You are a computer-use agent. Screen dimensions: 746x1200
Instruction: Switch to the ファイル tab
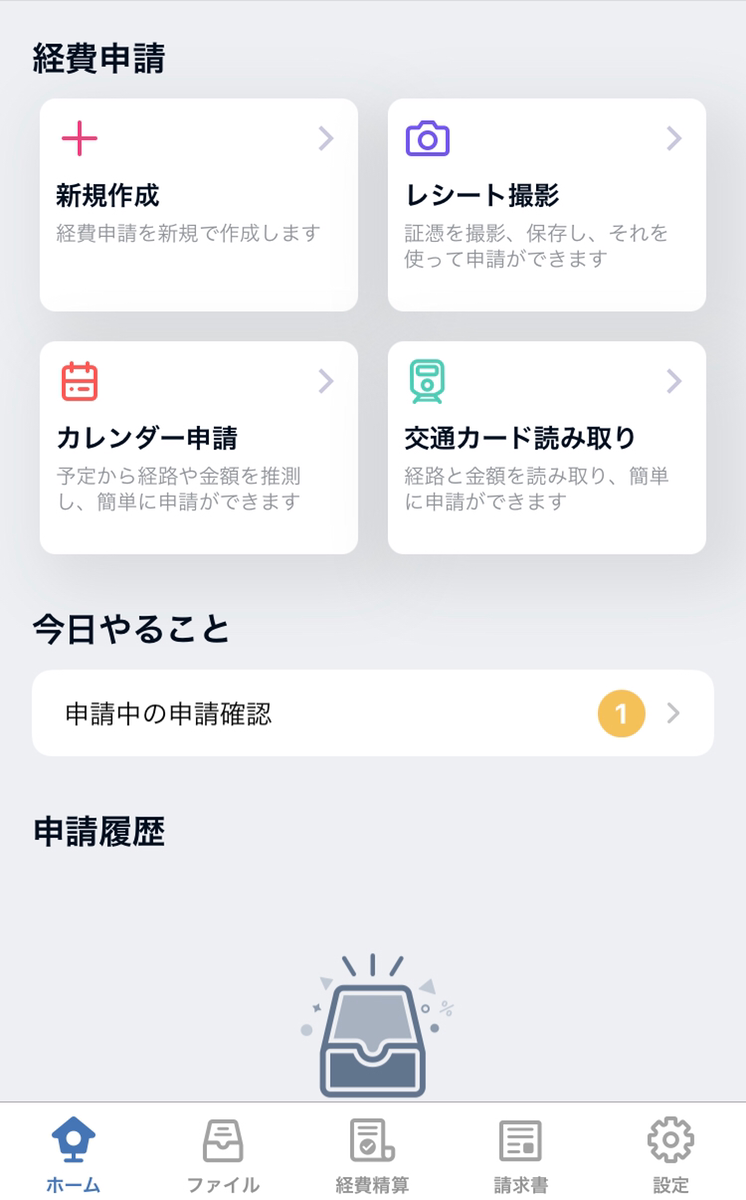point(223,1153)
